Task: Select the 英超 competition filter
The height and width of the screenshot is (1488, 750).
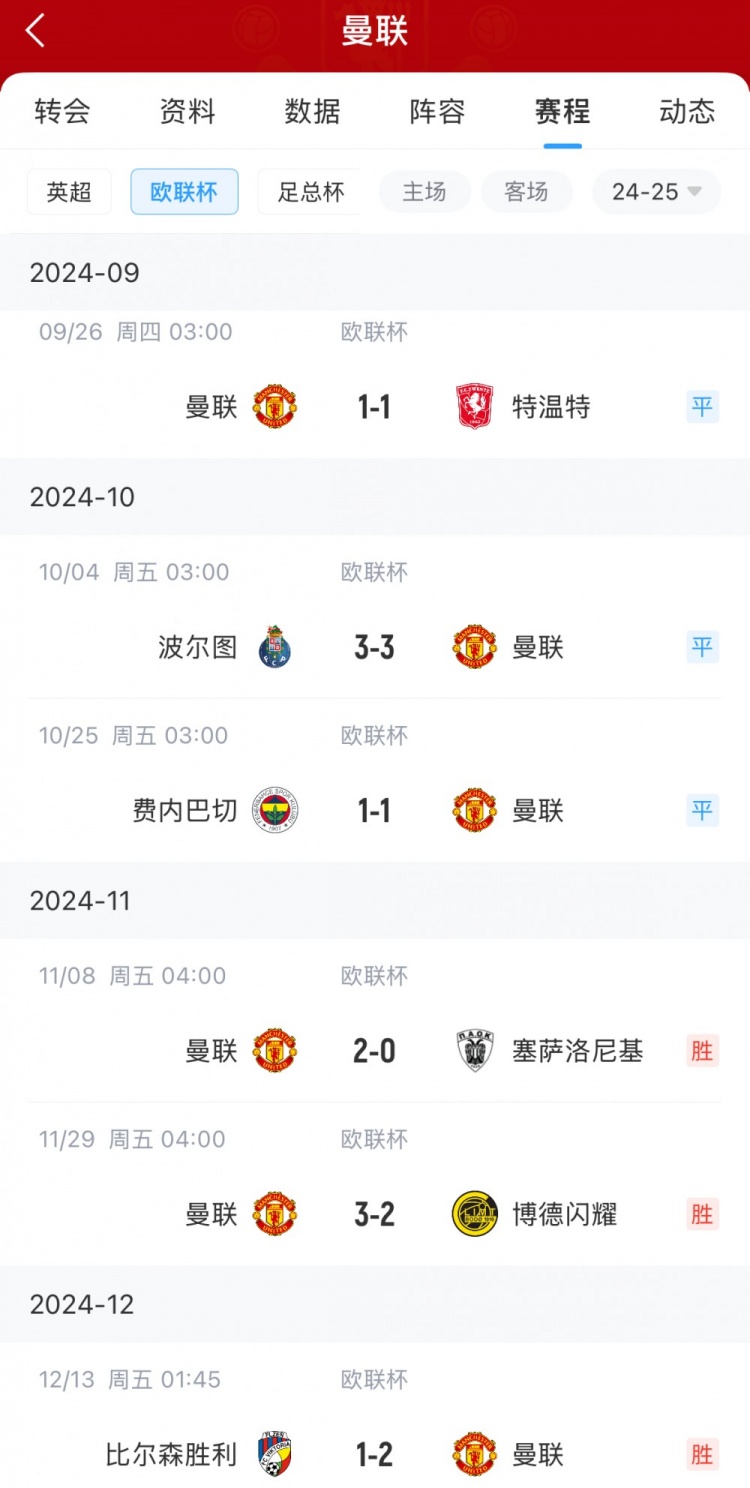Action: (x=69, y=192)
